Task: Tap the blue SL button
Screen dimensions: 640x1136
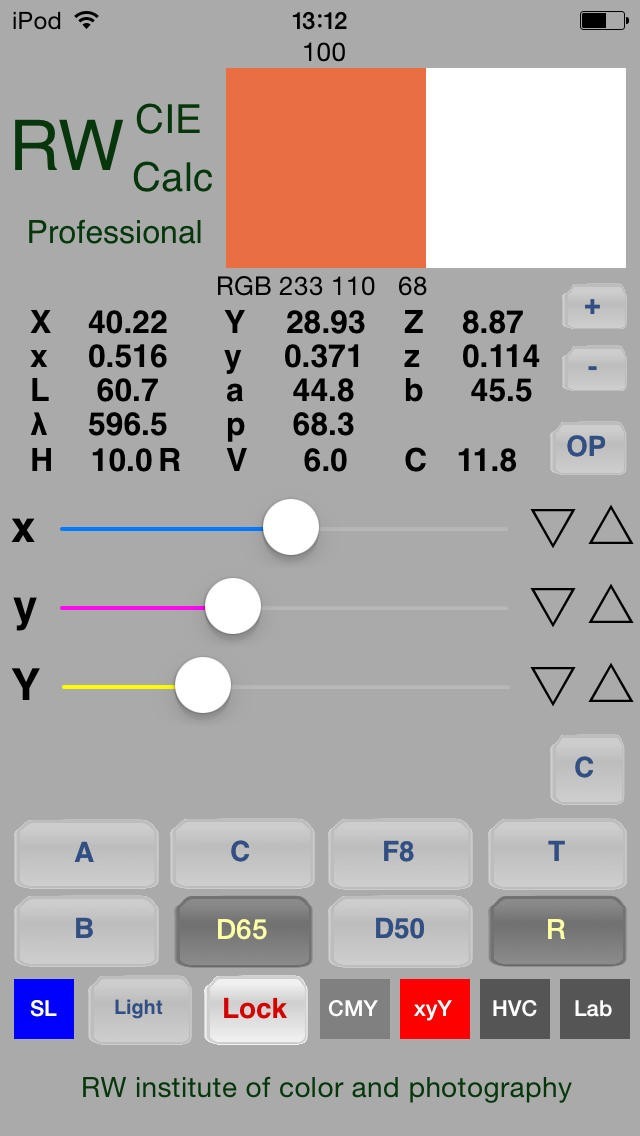Action: tap(44, 1008)
